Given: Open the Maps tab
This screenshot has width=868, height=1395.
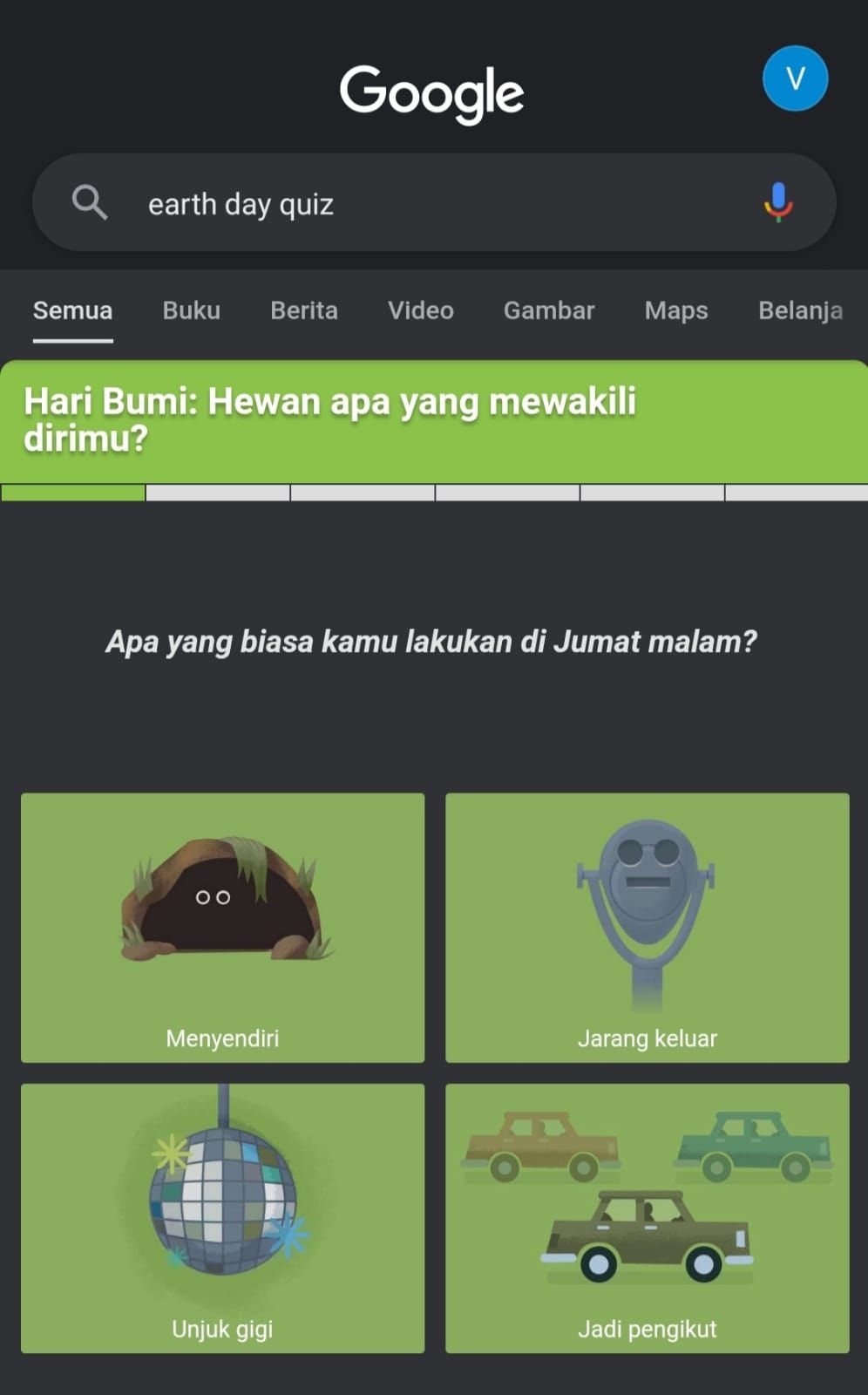Looking at the screenshot, I should (x=676, y=310).
